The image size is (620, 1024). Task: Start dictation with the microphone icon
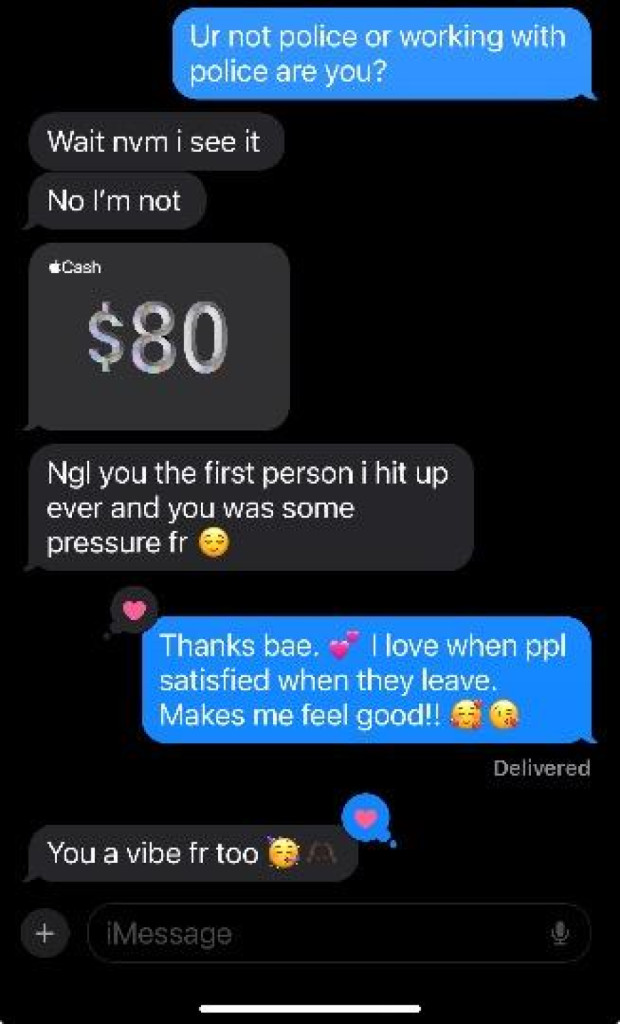[x=560, y=933]
